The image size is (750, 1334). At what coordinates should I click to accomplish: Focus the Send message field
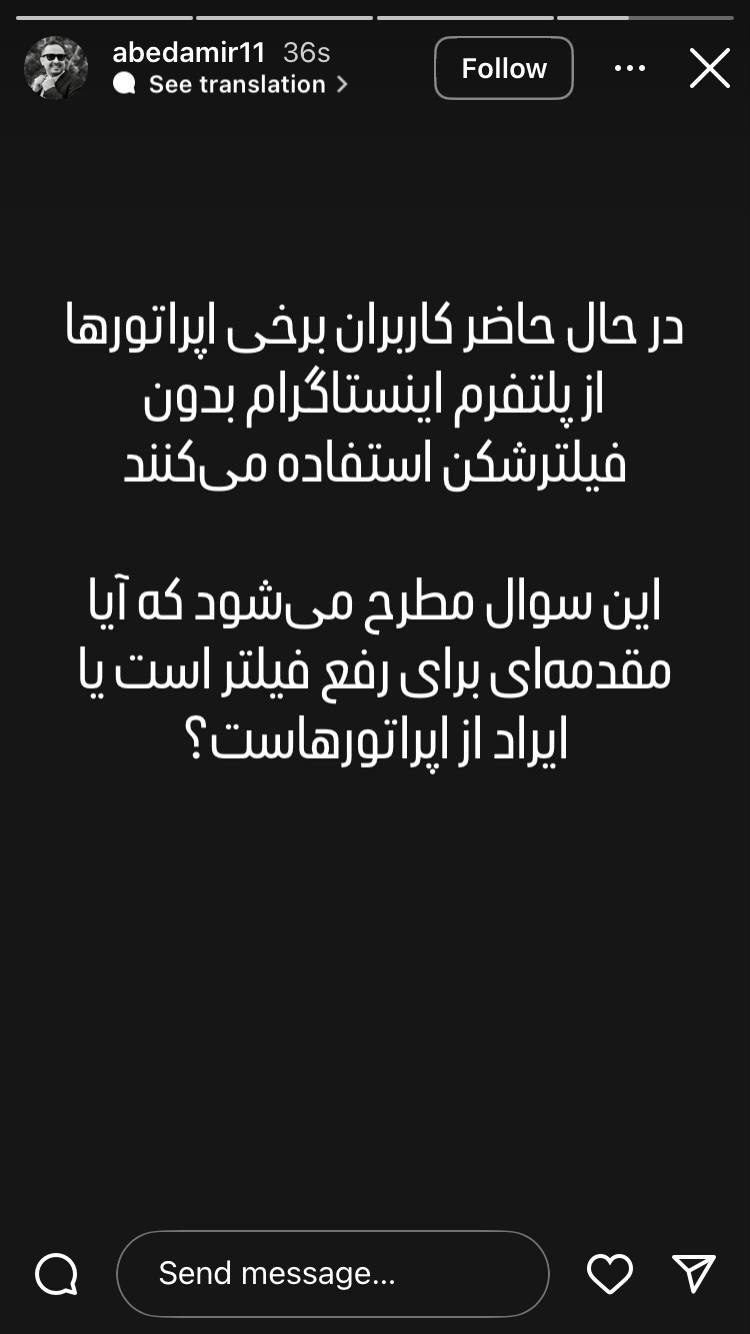tap(332, 1273)
